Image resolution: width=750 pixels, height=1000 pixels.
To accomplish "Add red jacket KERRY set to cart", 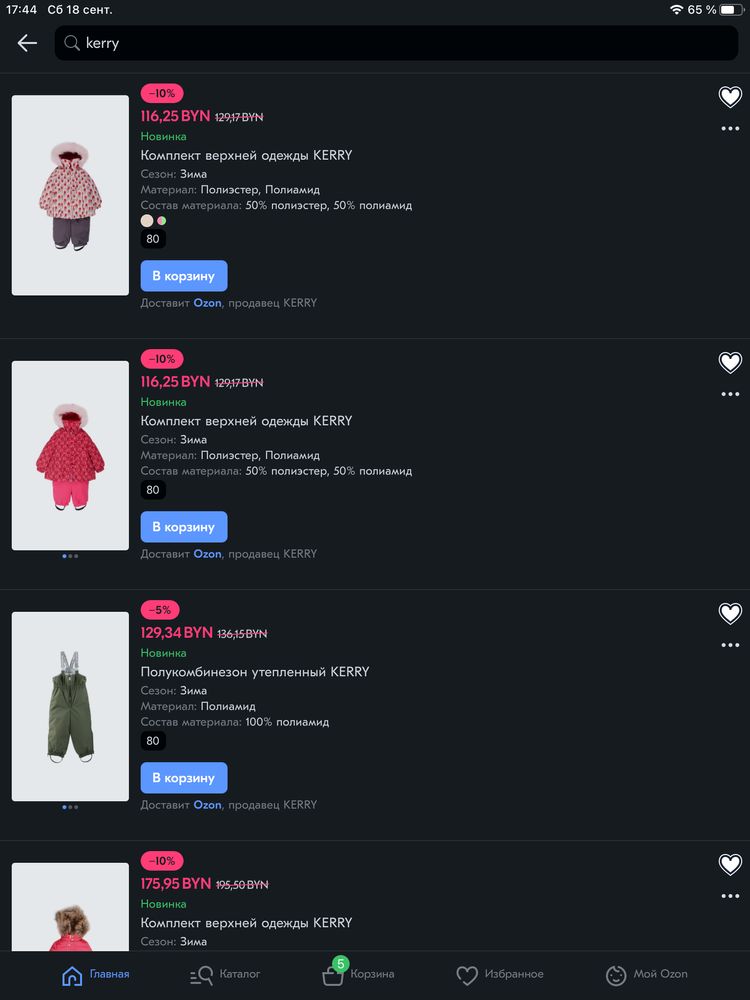I will click(x=184, y=527).
